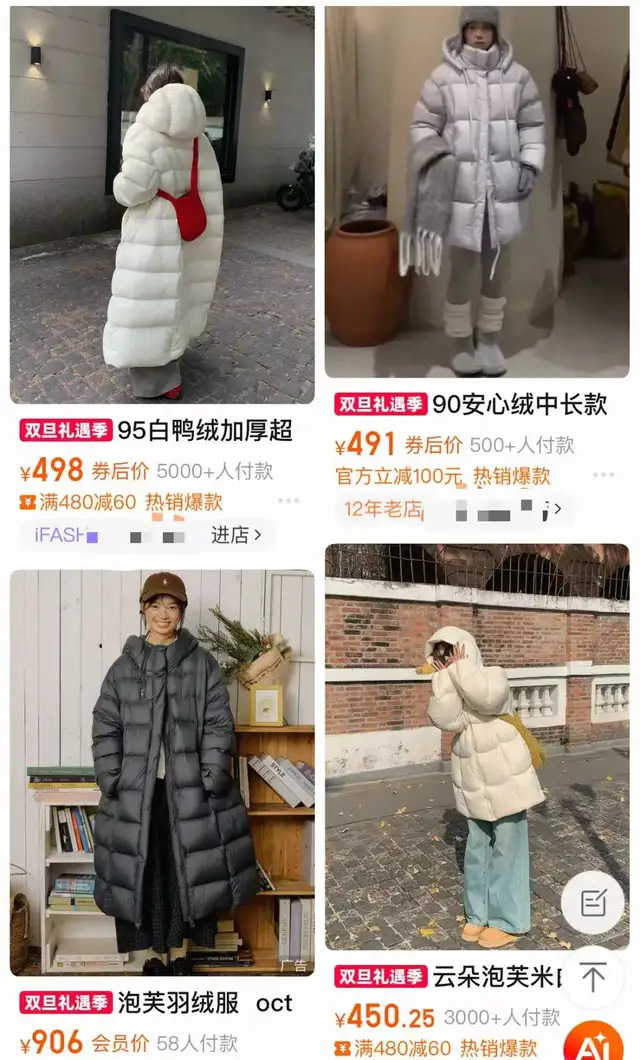Open the 95白鸭绒加厚超 white coat product
The height and width of the screenshot is (1060, 640).
coord(162,205)
